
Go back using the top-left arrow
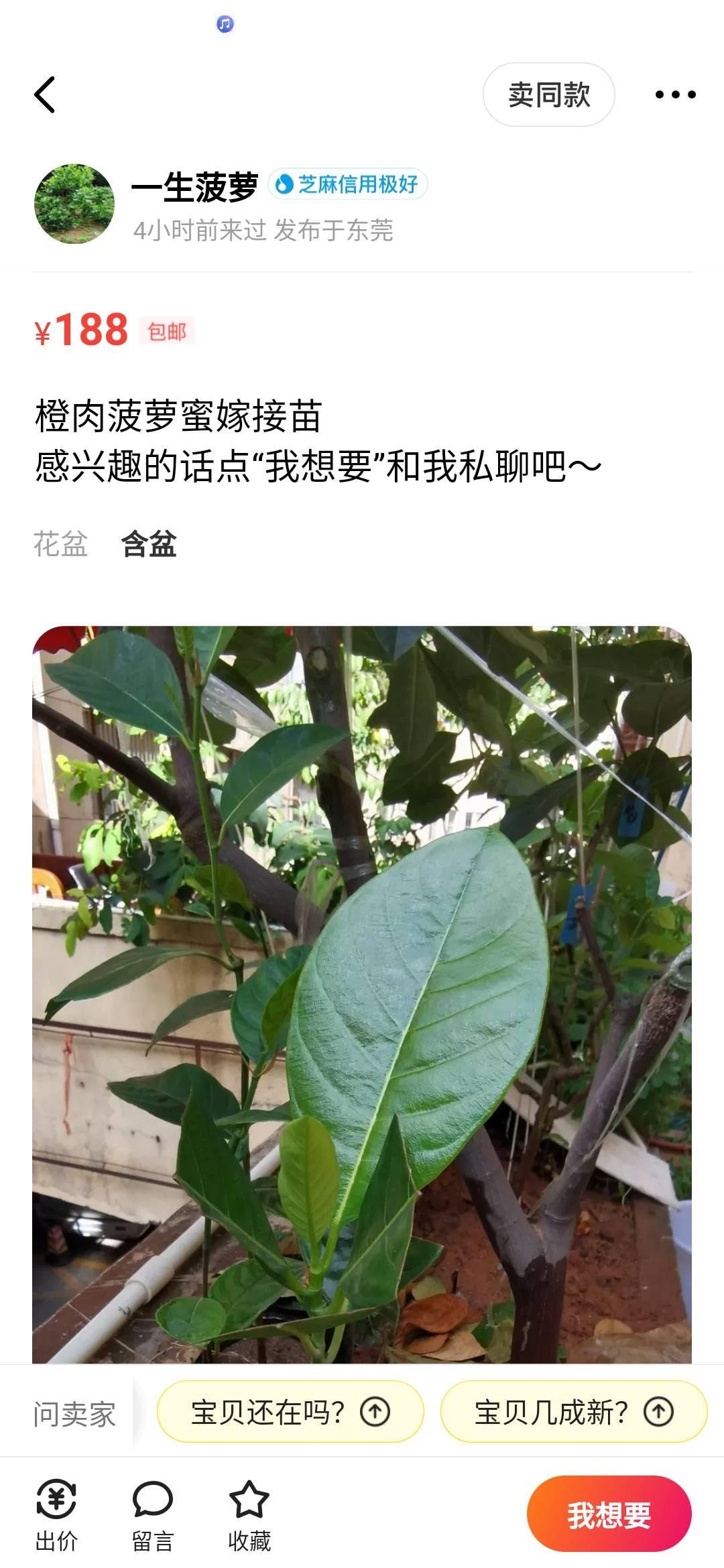[x=44, y=94]
